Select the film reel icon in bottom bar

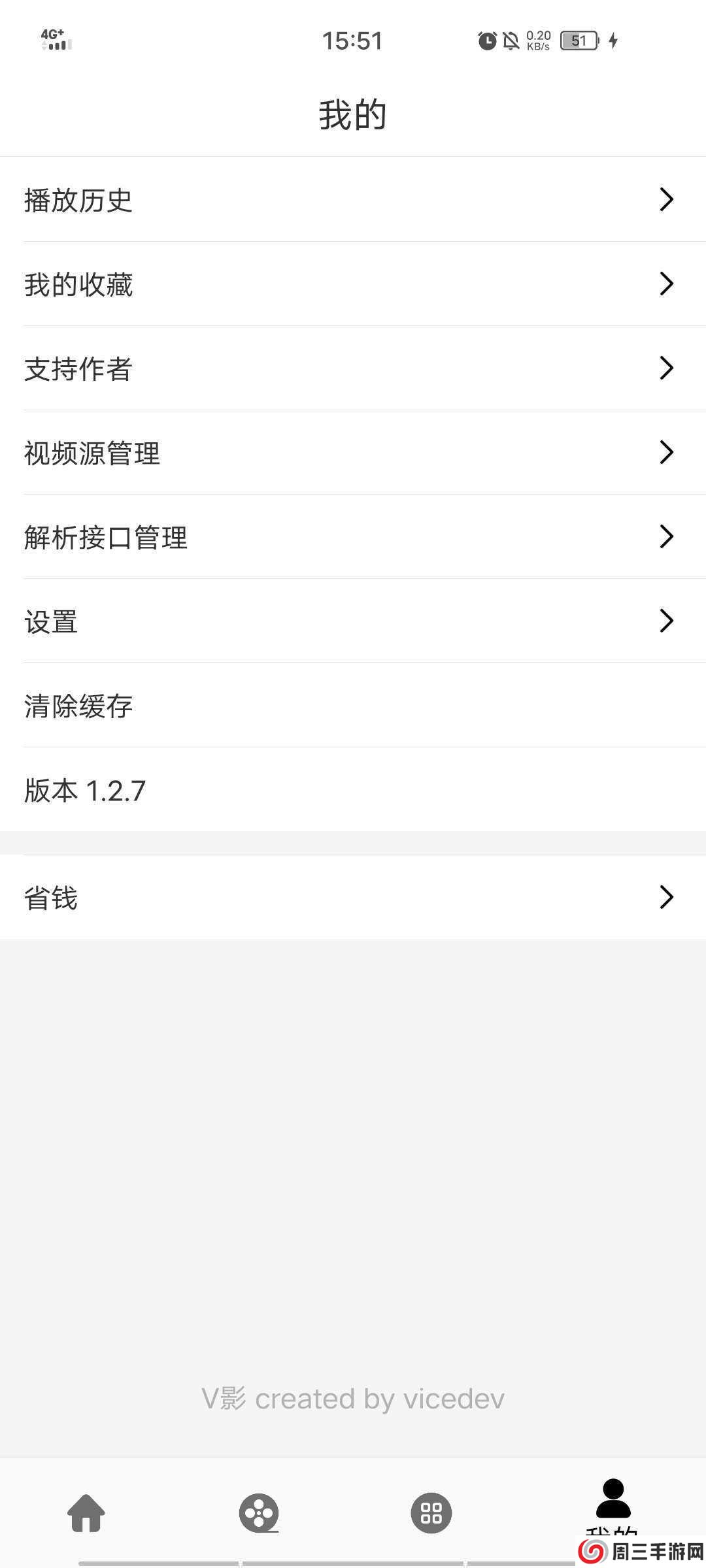[x=260, y=1514]
